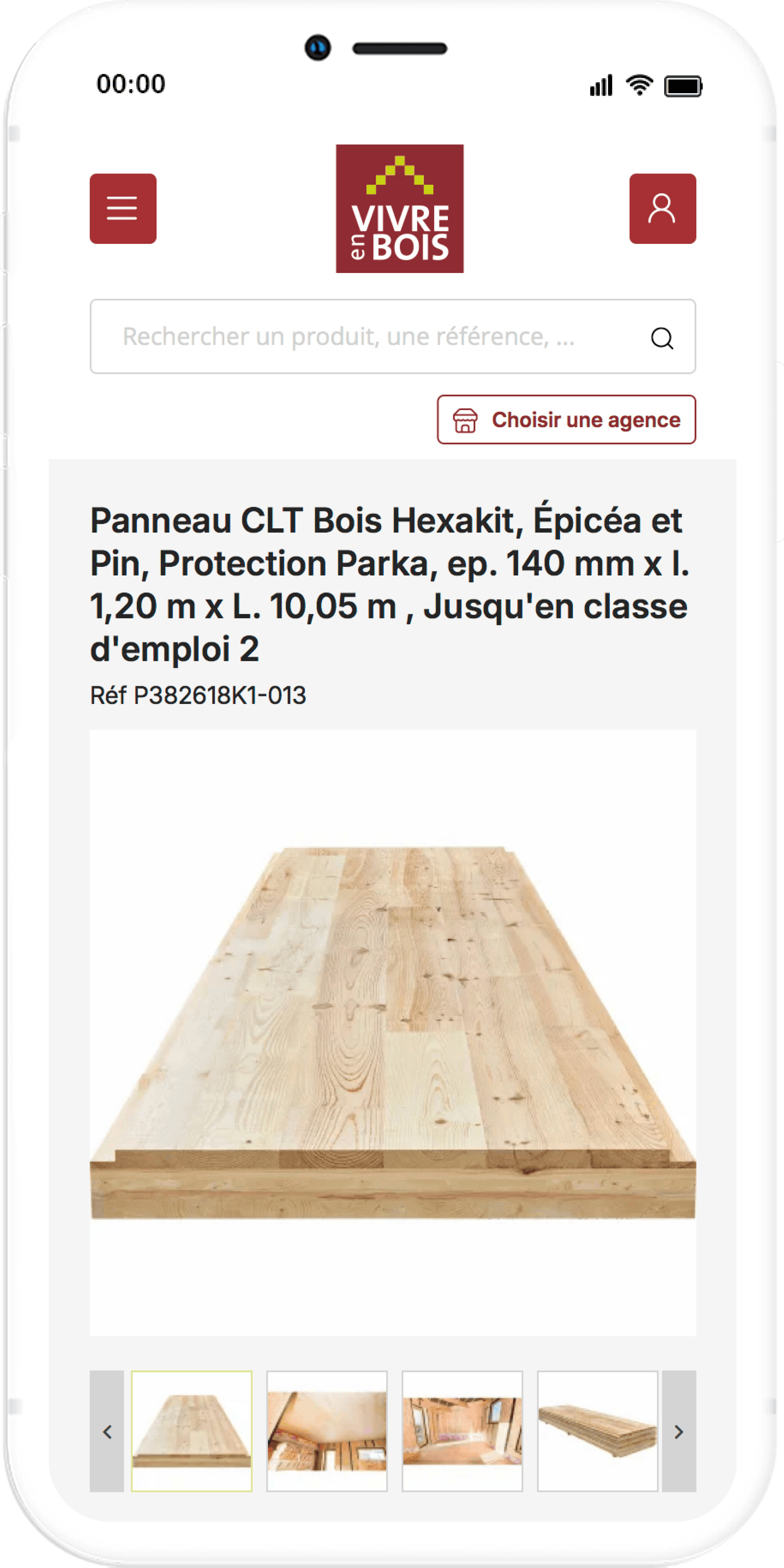Screen dimensions: 784x1568
Task: Tap the Vivre en Bois logo to go home
Action: pyautogui.click(x=399, y=209)
